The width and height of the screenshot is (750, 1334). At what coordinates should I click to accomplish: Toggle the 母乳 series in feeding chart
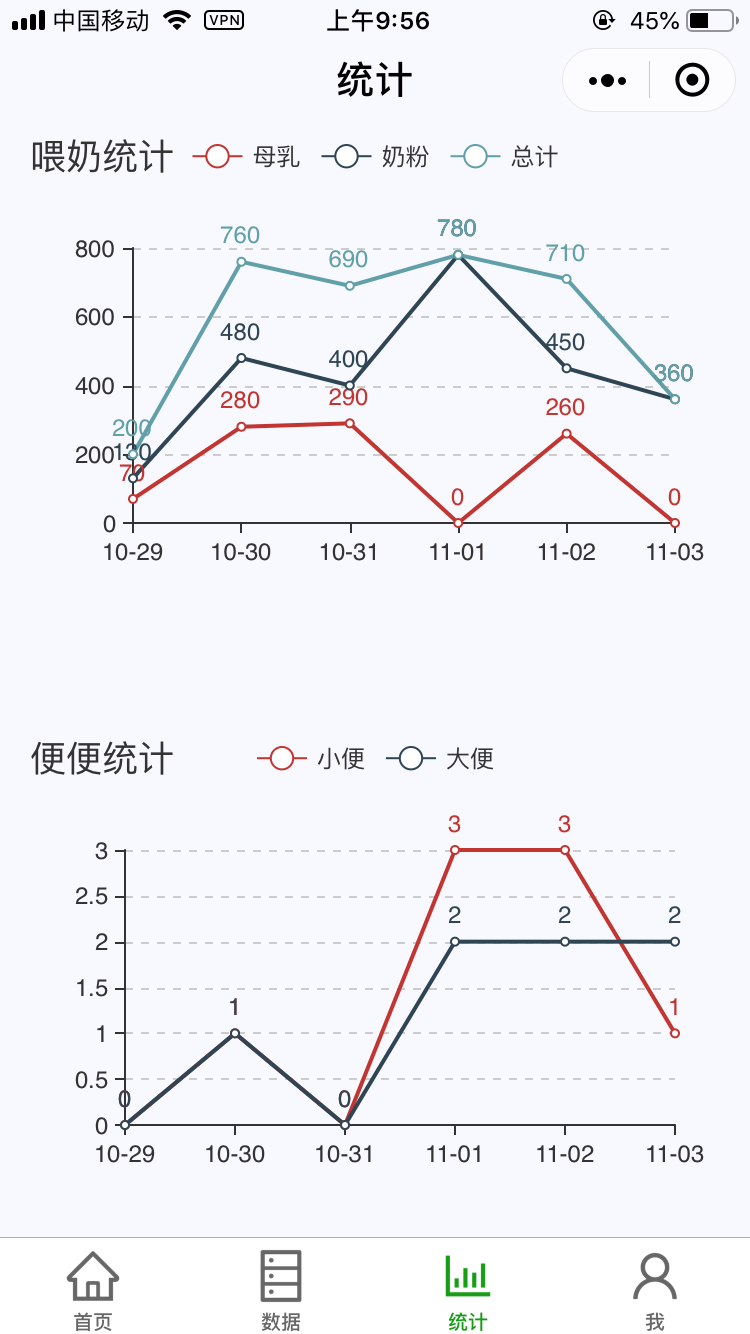pos(246,157)
